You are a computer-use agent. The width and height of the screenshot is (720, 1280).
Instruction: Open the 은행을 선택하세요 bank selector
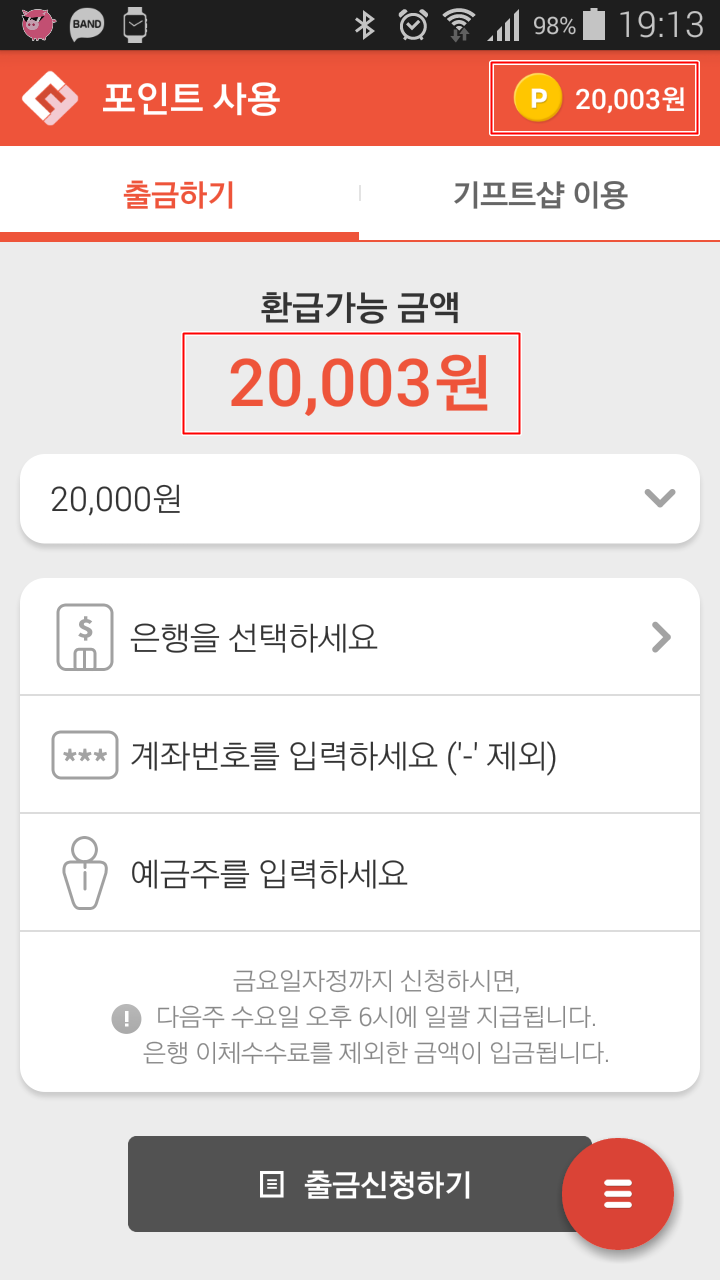(x=360, y=637)
